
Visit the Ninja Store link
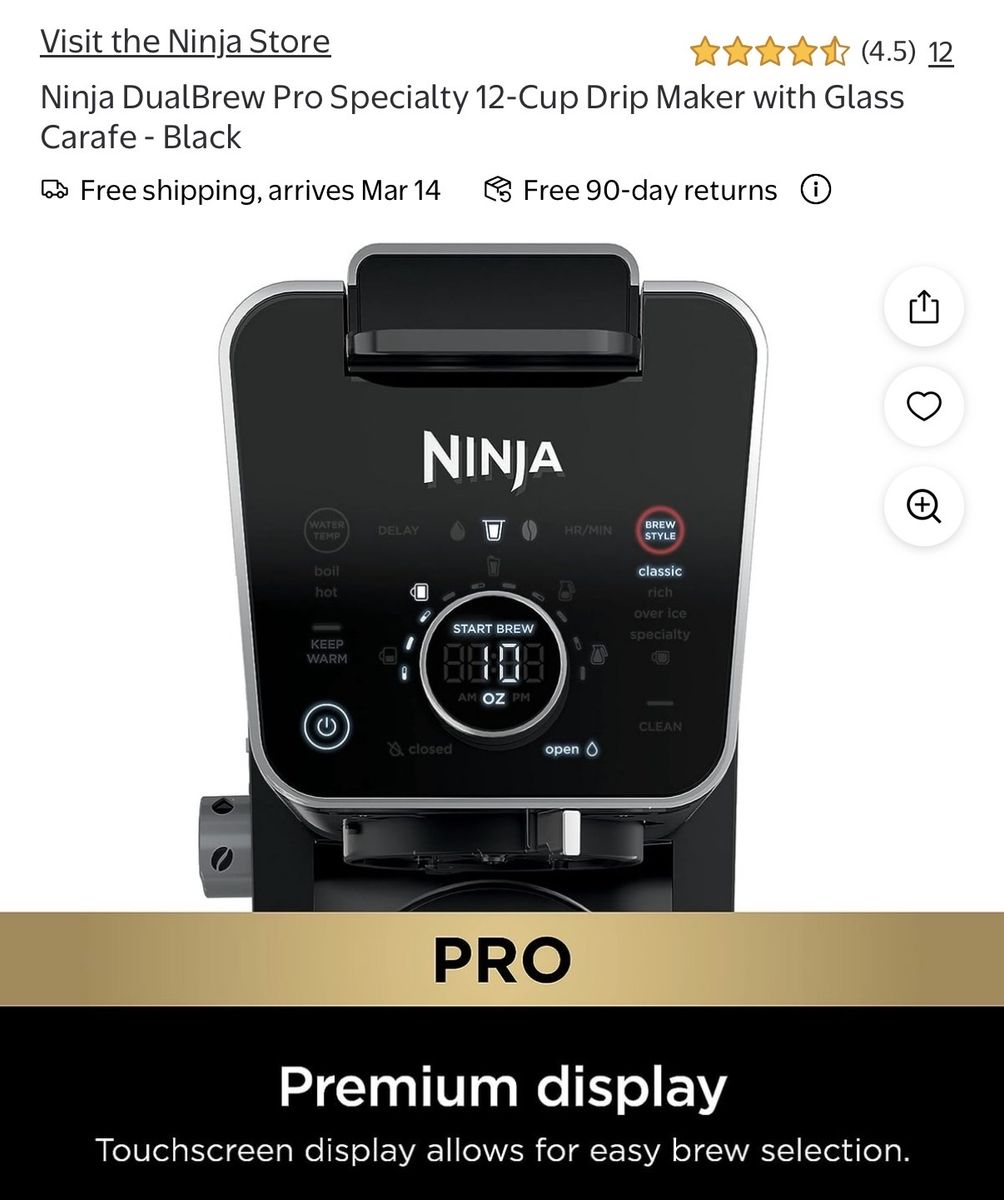click(185, 42)
